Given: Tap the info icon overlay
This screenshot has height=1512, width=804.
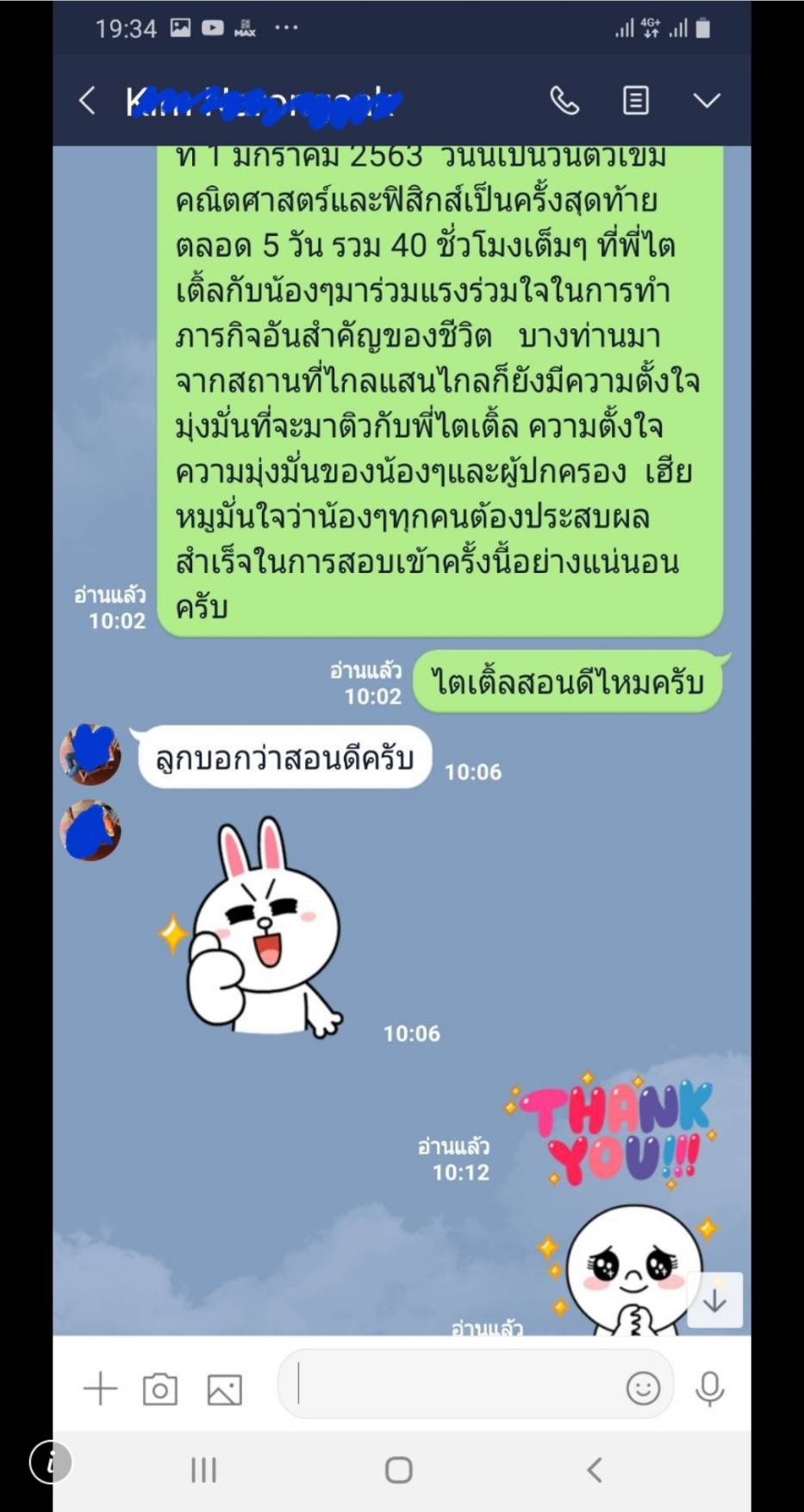Looking at the screenshot, I should point(51,1462).
